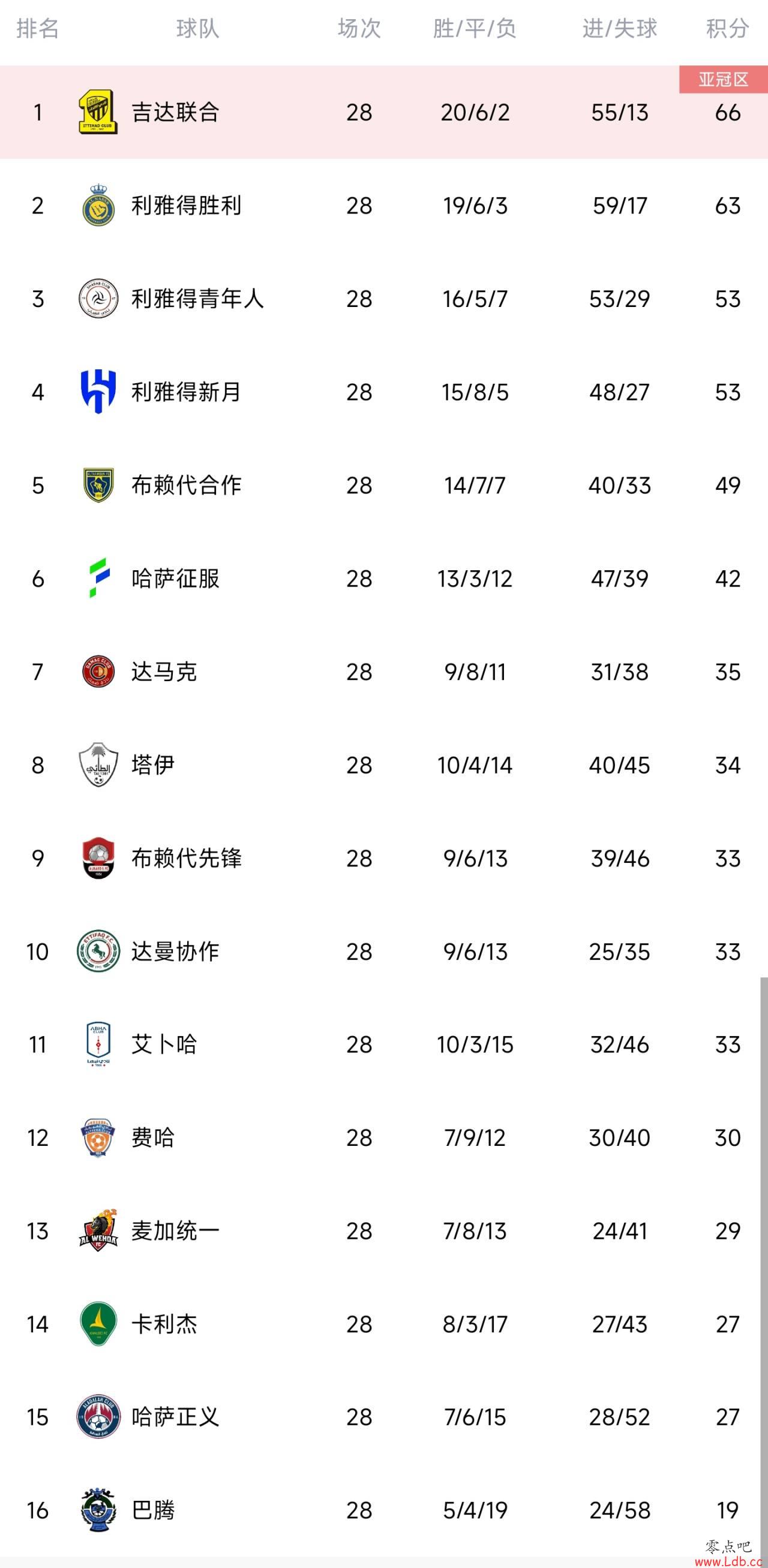The image size is (768, 1568).
Task: Open the 哈萨正义 team row
Action: [x=383, y=1417]
